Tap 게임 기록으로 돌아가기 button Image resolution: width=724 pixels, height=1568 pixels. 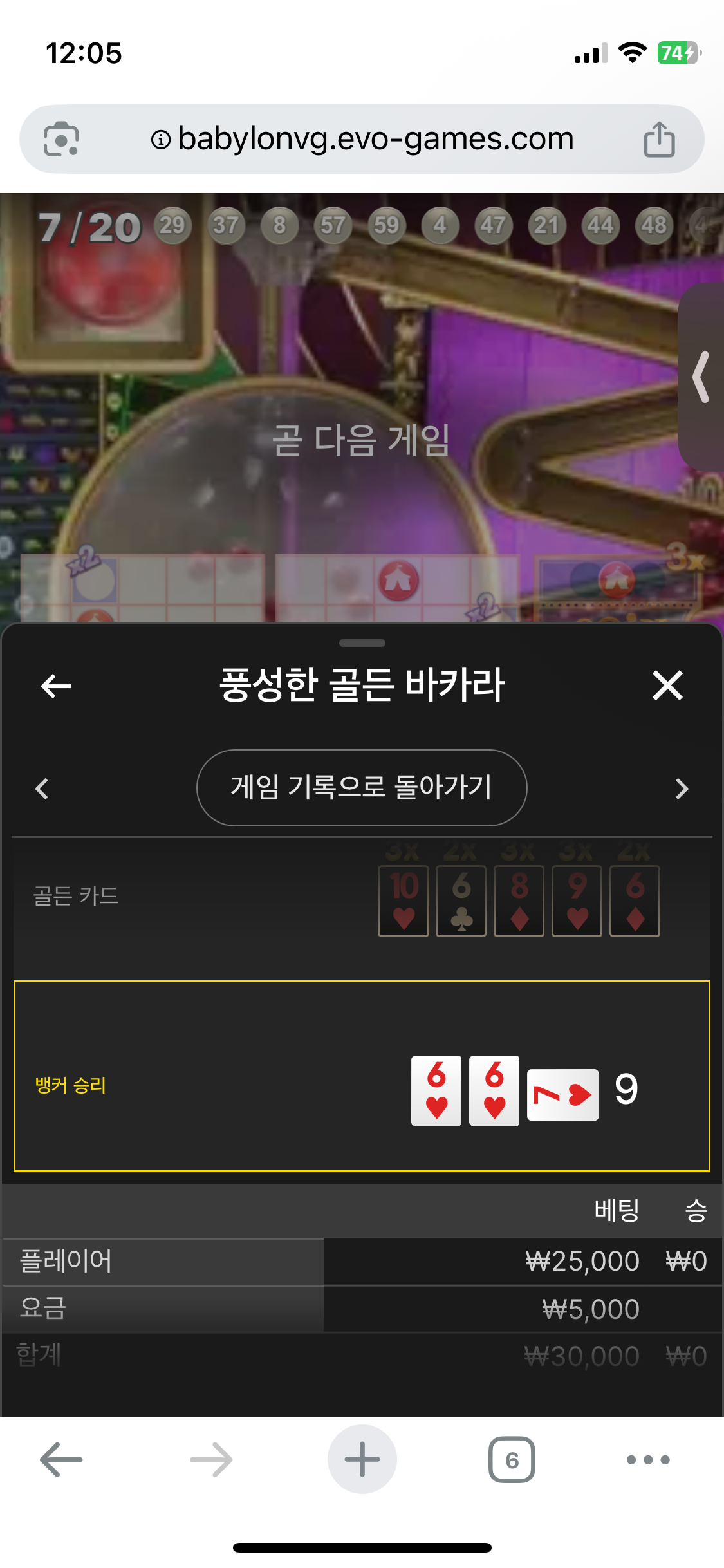coord(362,788)
